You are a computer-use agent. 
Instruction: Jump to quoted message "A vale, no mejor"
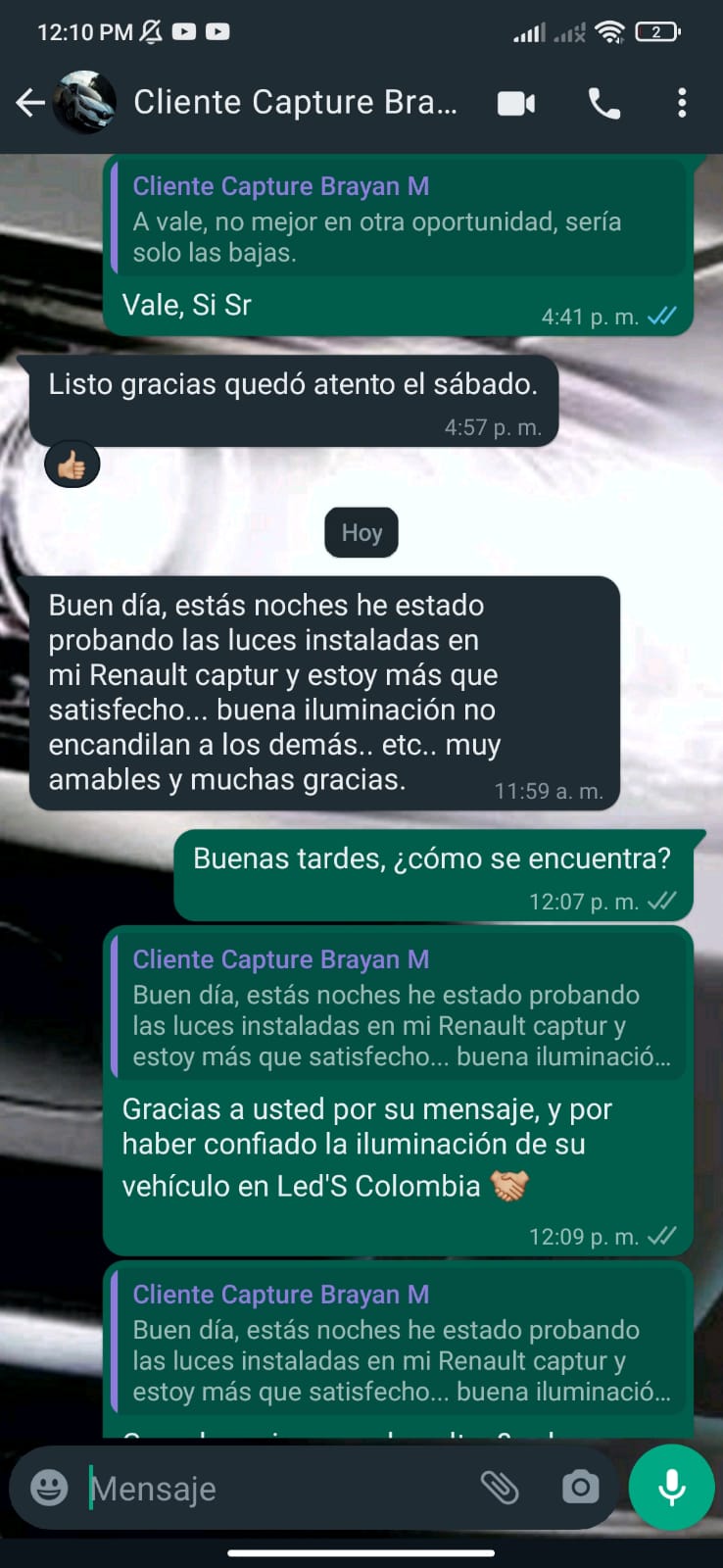tap(397, 220)
